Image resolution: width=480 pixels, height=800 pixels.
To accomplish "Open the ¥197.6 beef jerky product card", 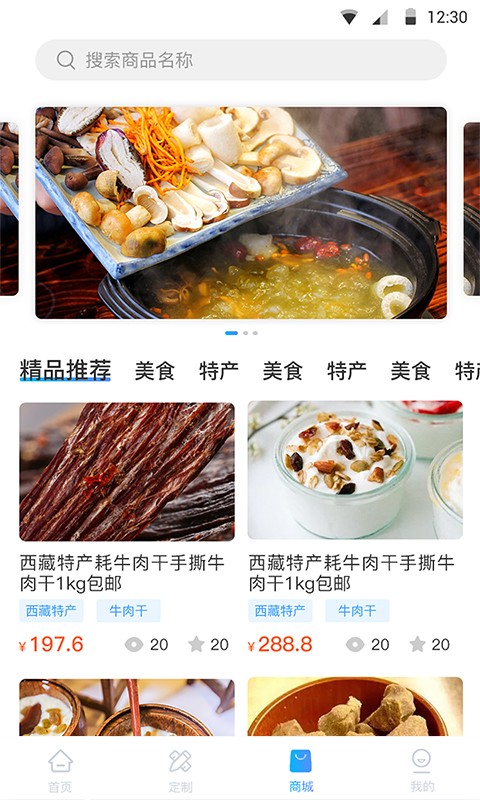I will [x=127, y=528].
